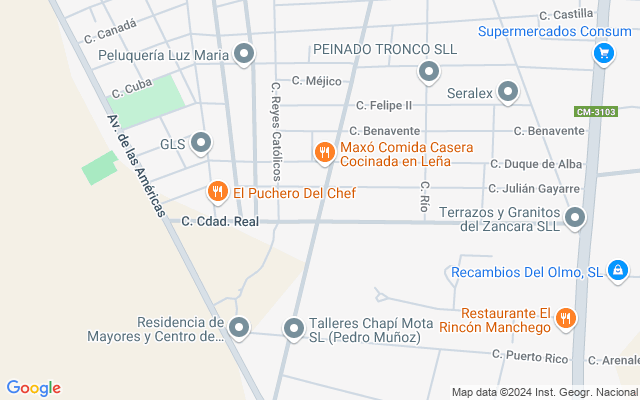This screenshot has height=400, width=640.
Task: Open the Seralex place pin
Action: pyautogui.click(x=508, y=93)
